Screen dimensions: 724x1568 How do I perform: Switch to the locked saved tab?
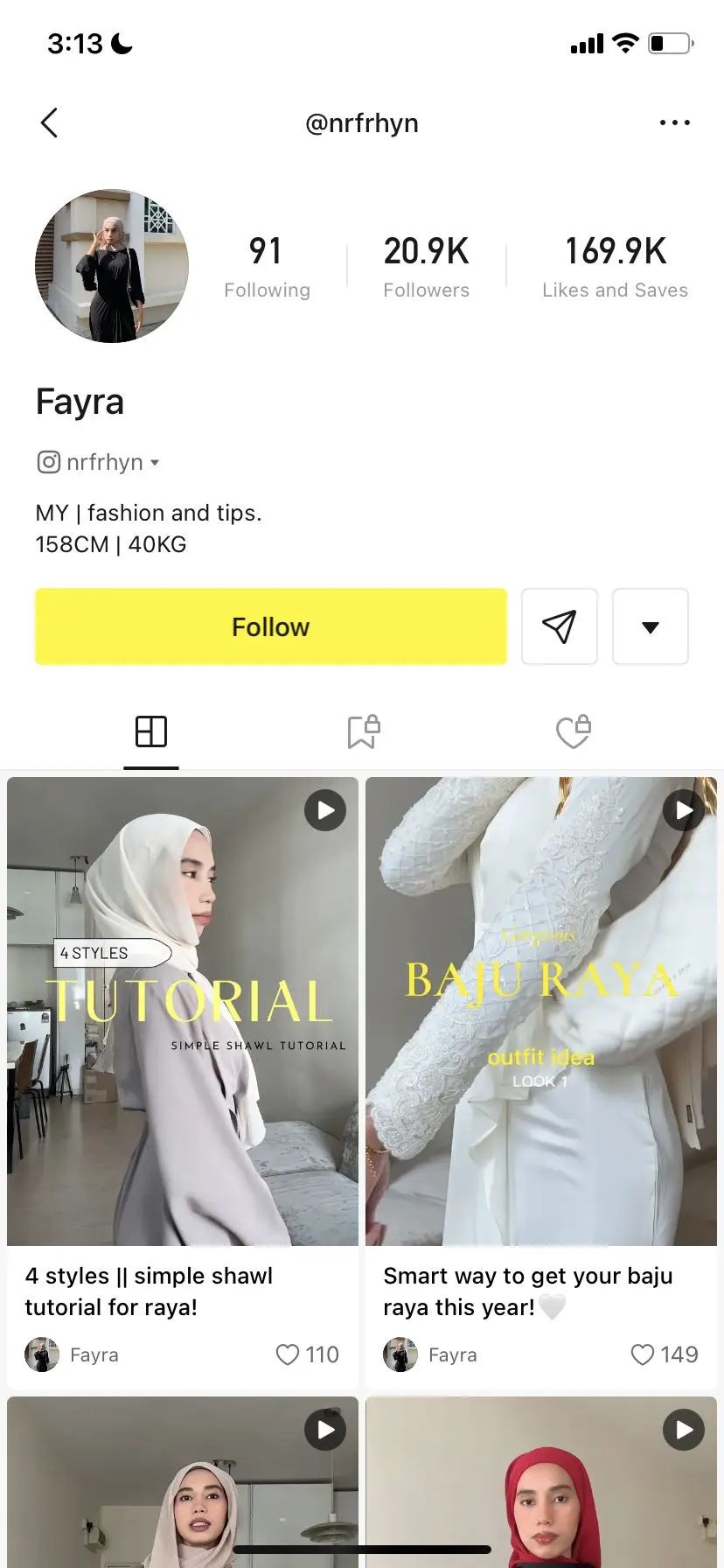[362, 731]
